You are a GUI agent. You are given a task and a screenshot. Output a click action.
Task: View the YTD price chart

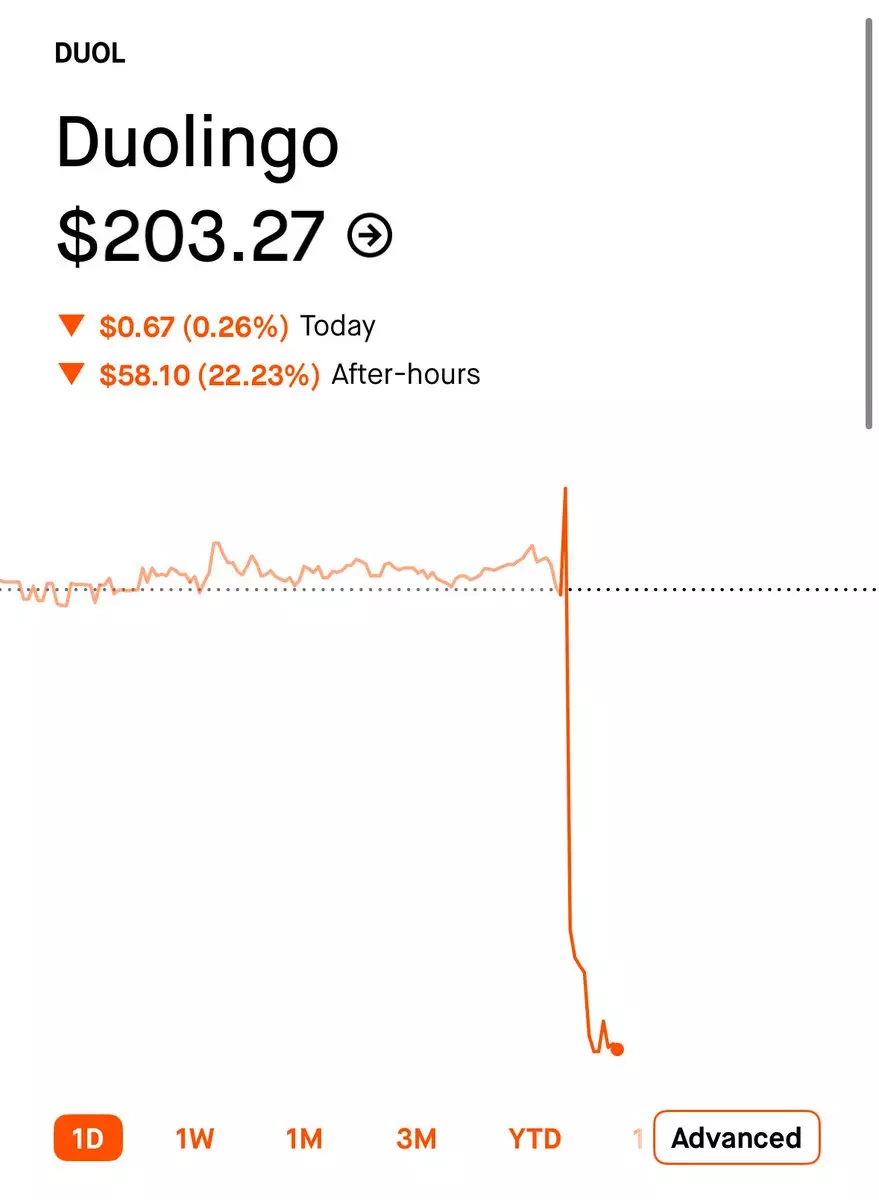point(535,1138)
